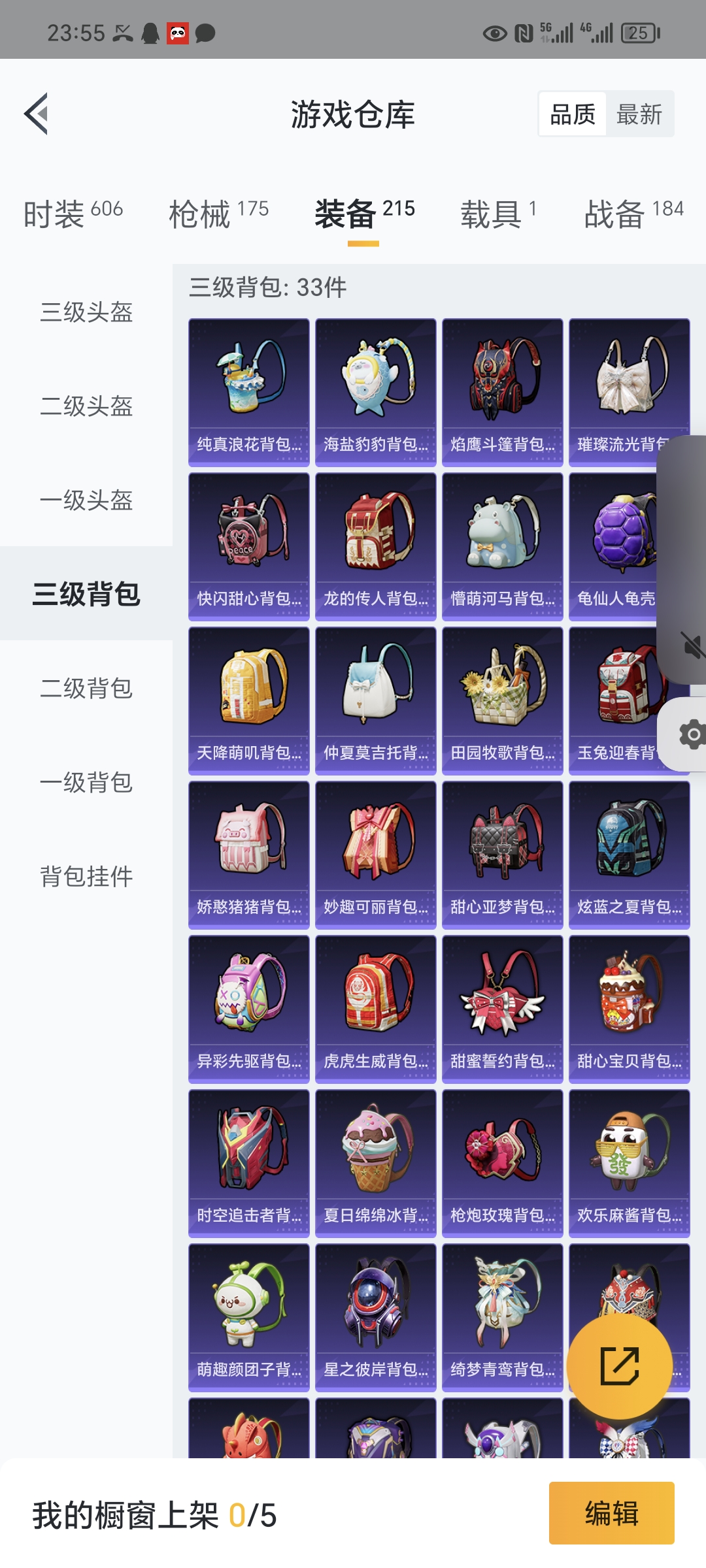Open the 星之彼岸背包 item
The width and height of the screenshot is (706, 1568).
click(x=376, y=1317)
